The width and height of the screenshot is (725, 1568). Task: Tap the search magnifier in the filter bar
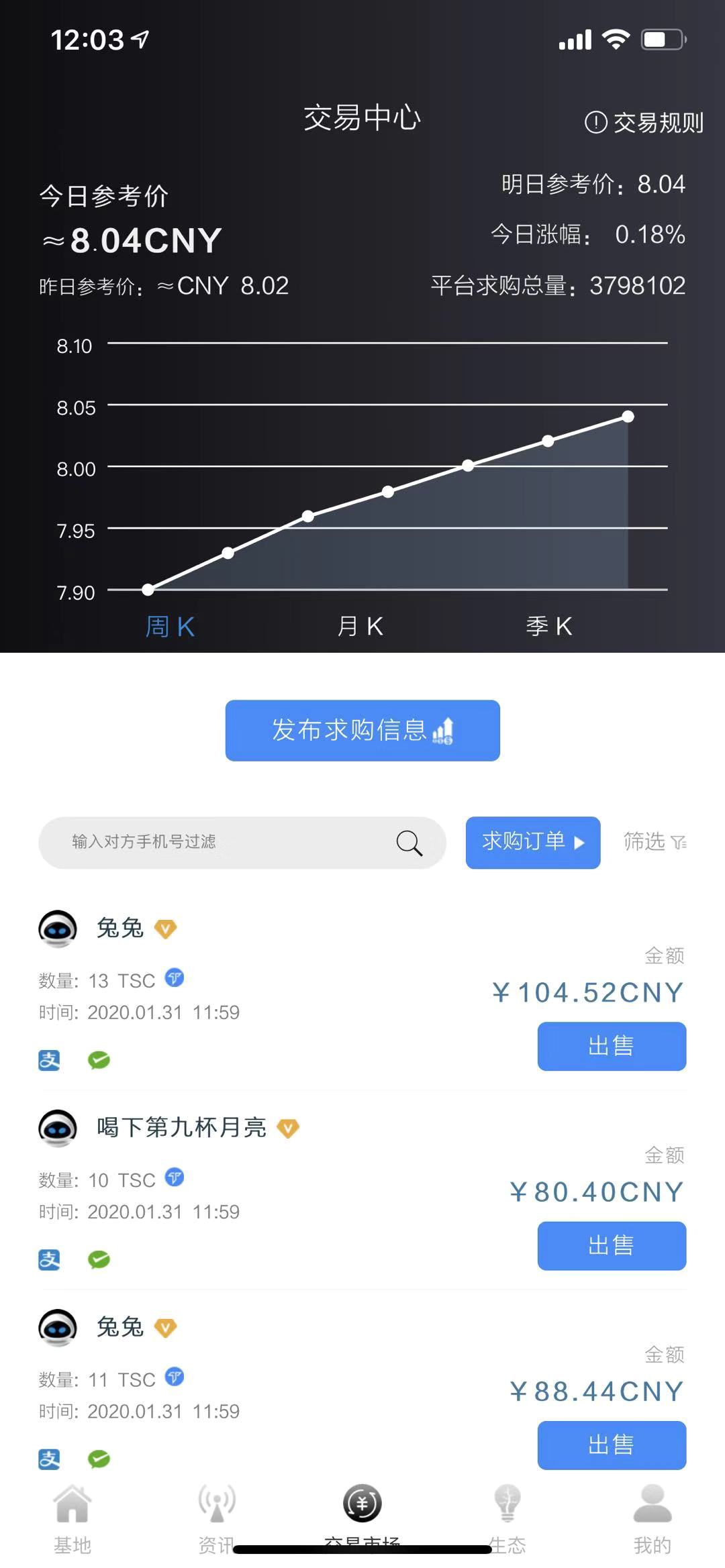408,843
